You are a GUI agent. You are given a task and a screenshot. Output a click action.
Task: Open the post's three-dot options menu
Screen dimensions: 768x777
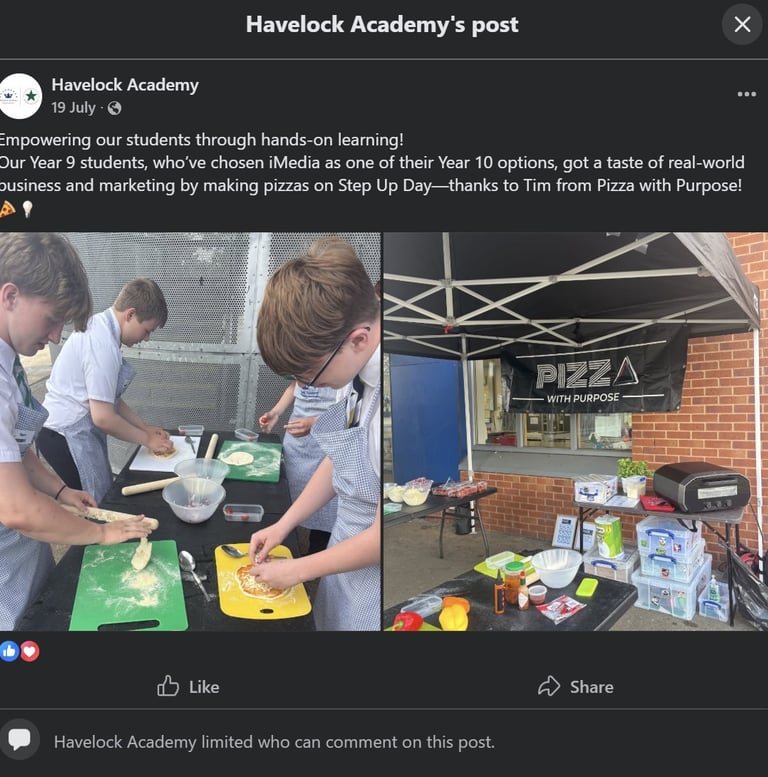[x=746, y=94]
